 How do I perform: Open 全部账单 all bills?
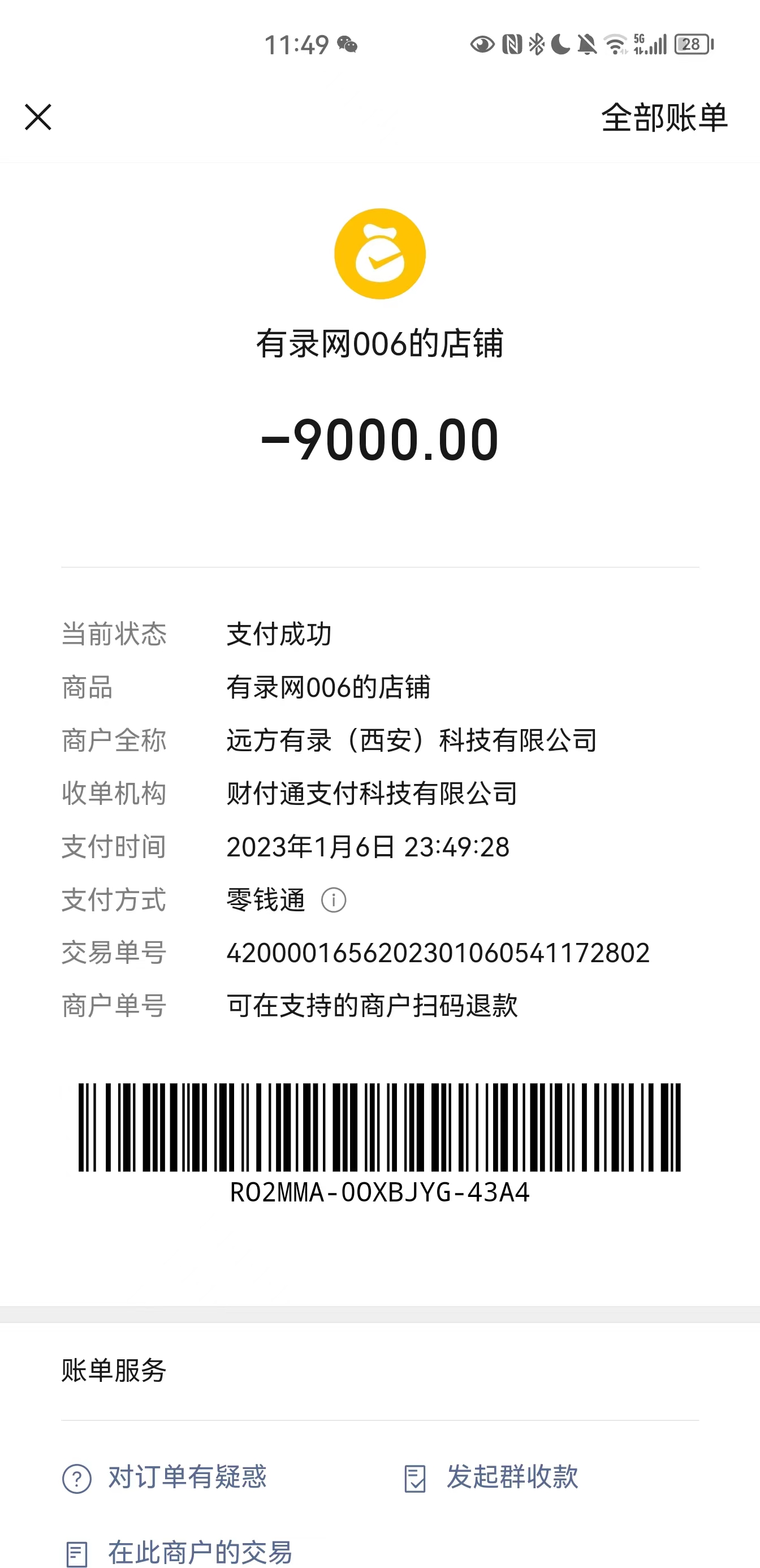(664, 118)
